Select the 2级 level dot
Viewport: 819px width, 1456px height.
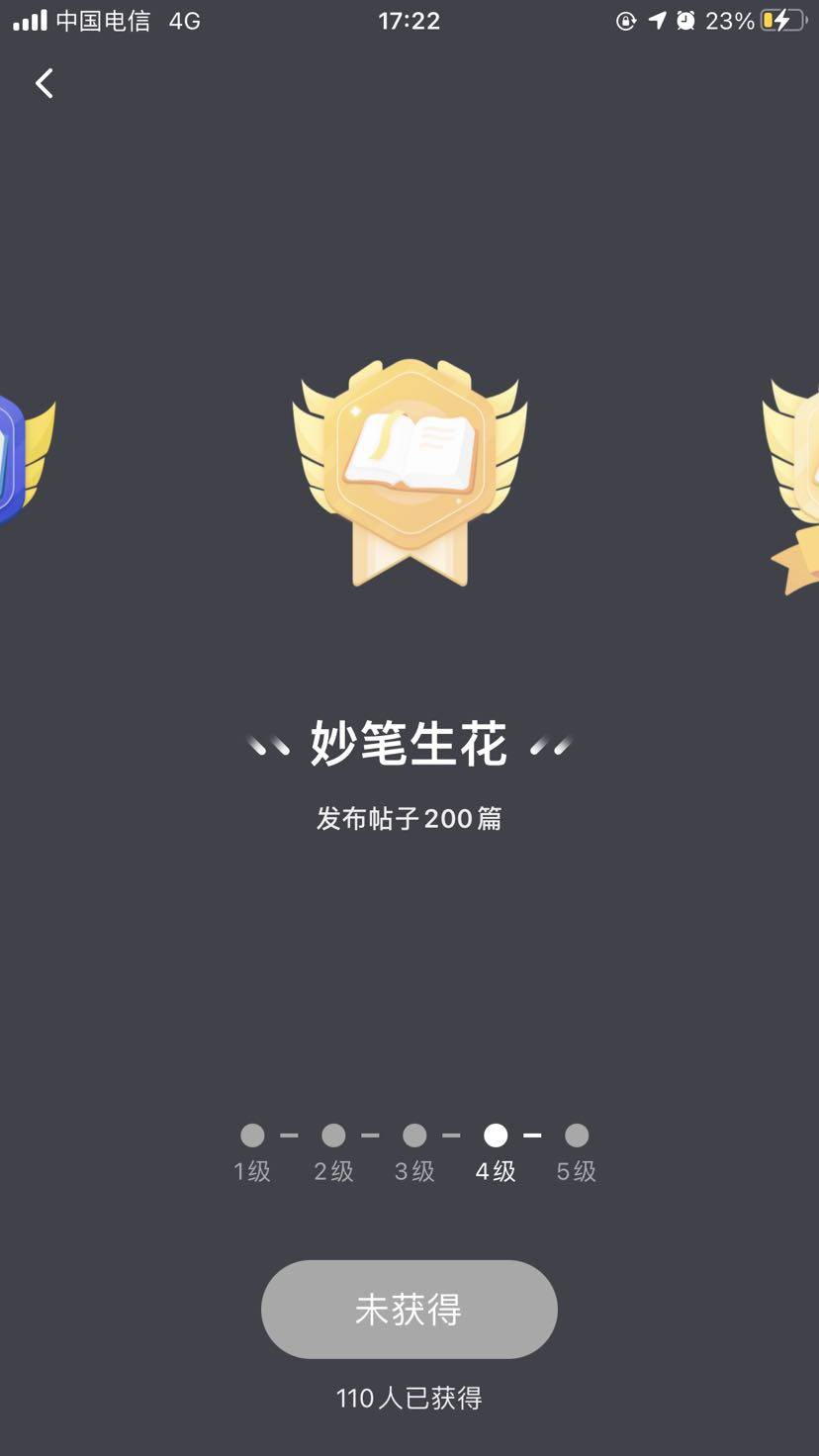click(x=333, y=1136)
